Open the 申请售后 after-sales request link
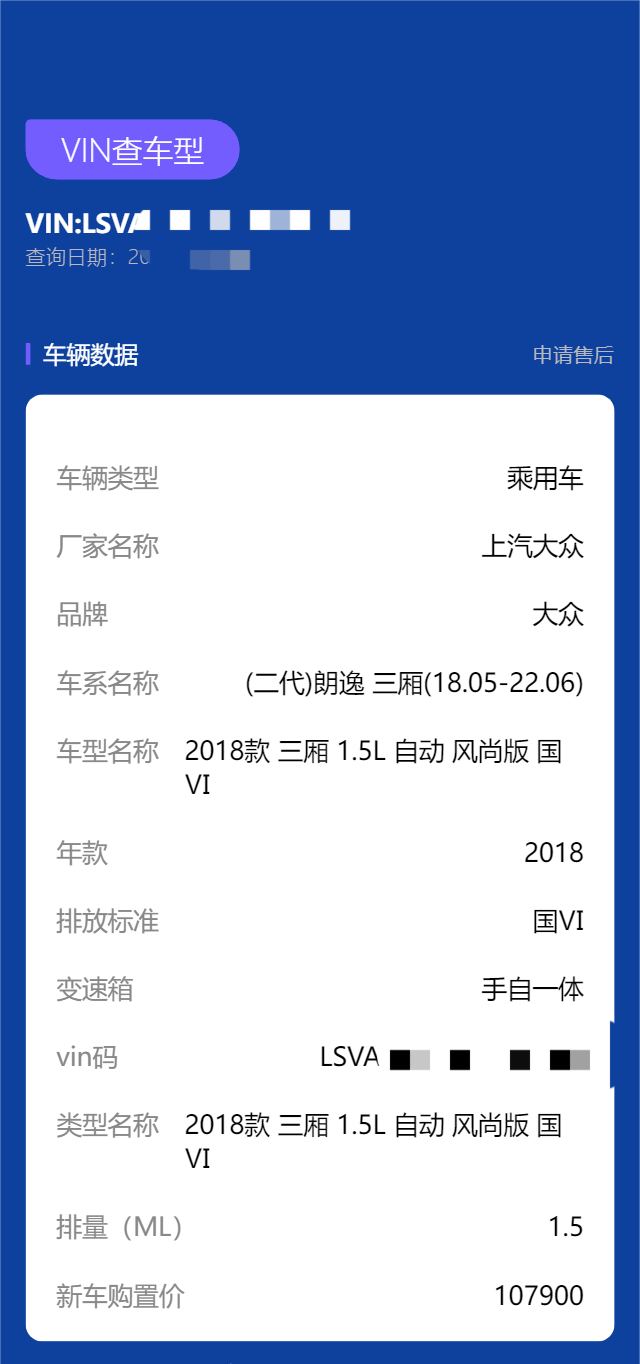Viewport: 640px width, 1364px height. point(573,355)
